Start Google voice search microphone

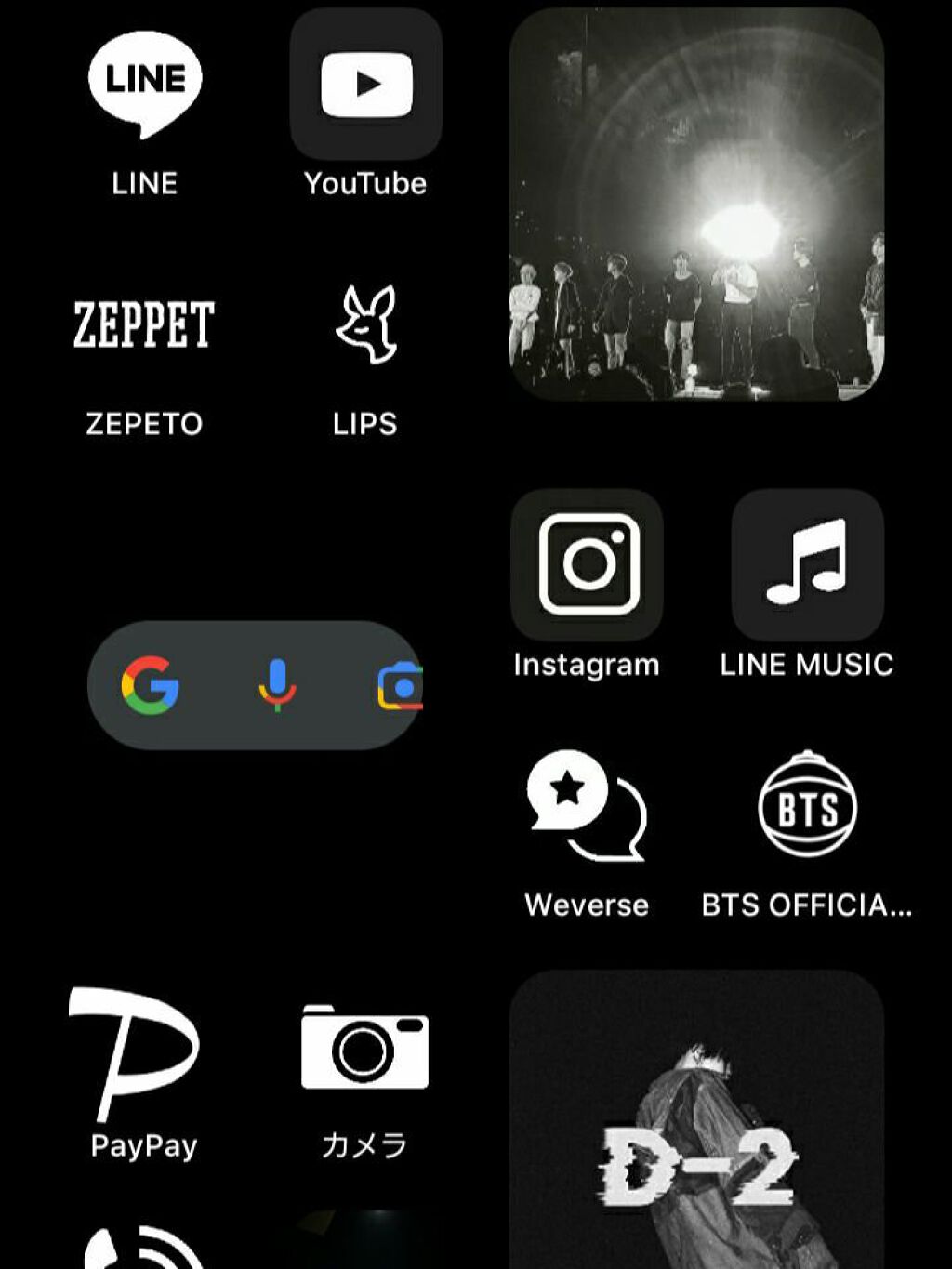tap(277, 685)
